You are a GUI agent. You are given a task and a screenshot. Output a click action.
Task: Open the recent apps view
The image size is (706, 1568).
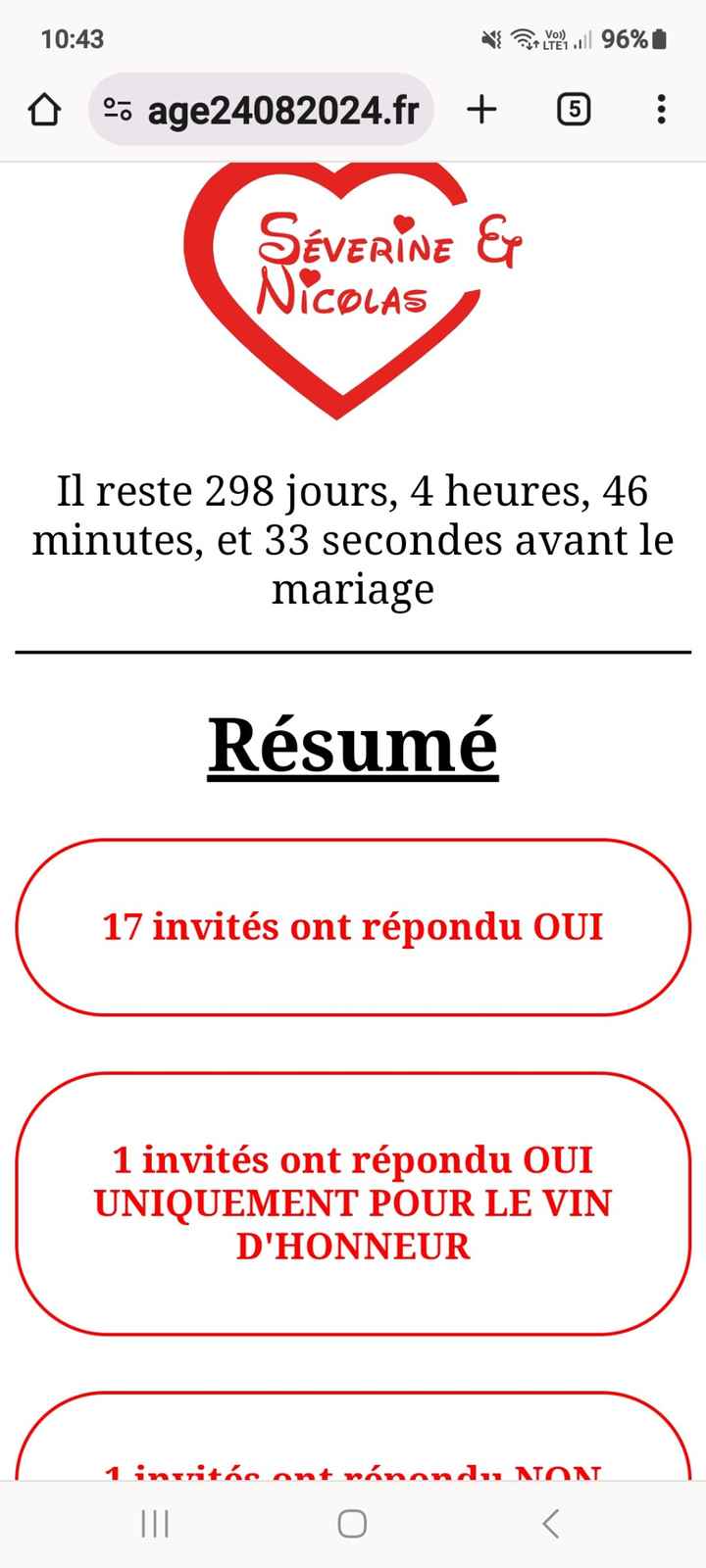pos(155,1524)
